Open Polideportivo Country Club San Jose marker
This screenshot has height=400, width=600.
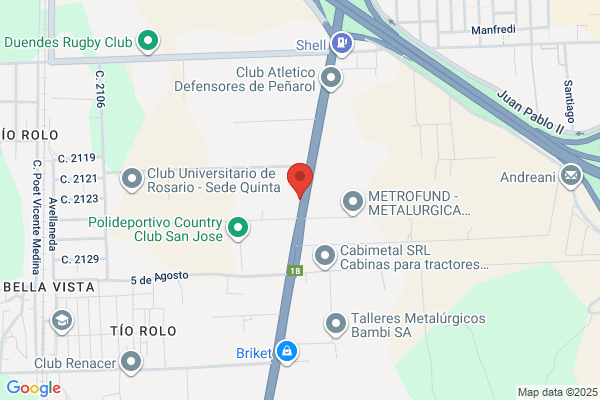[237, 229]
